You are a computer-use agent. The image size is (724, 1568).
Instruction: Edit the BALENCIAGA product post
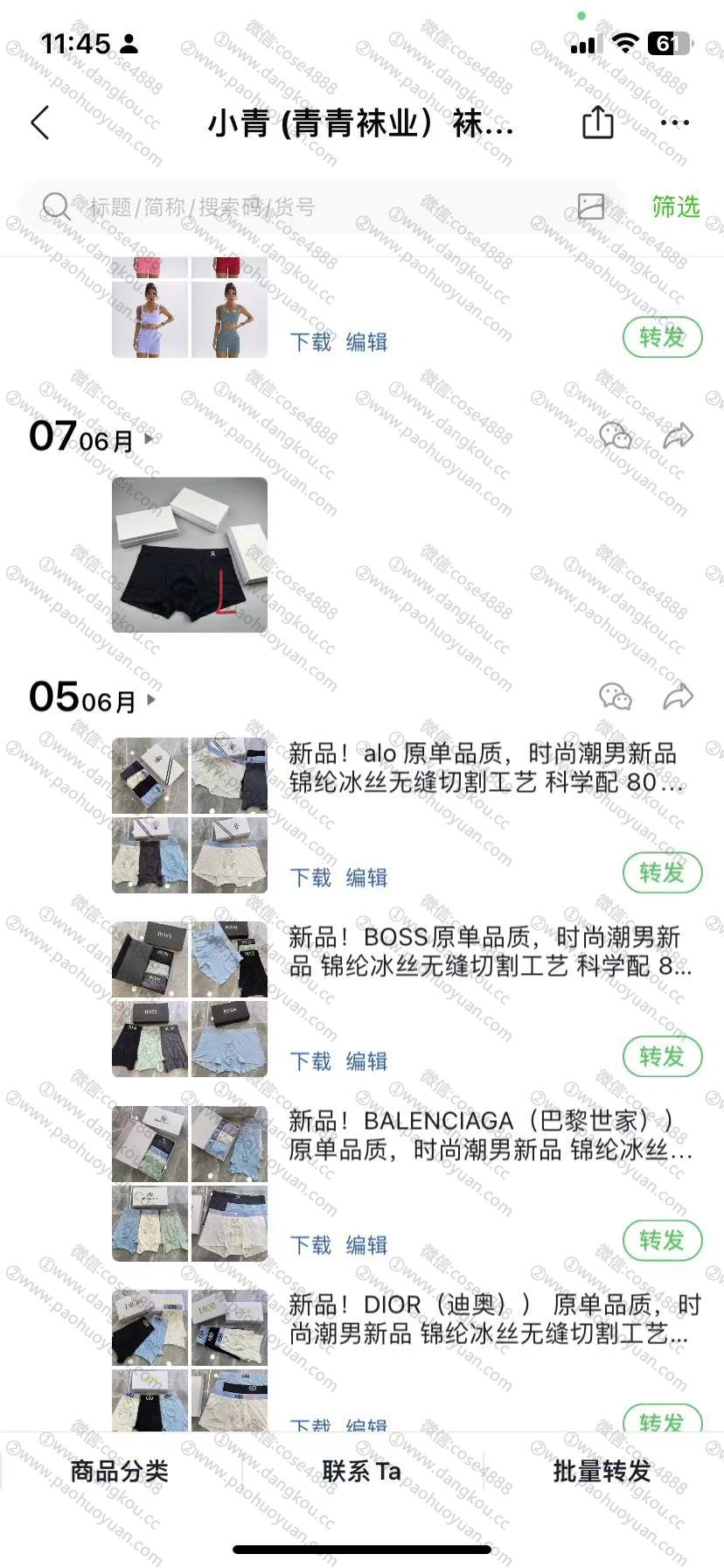point(366,1245)
